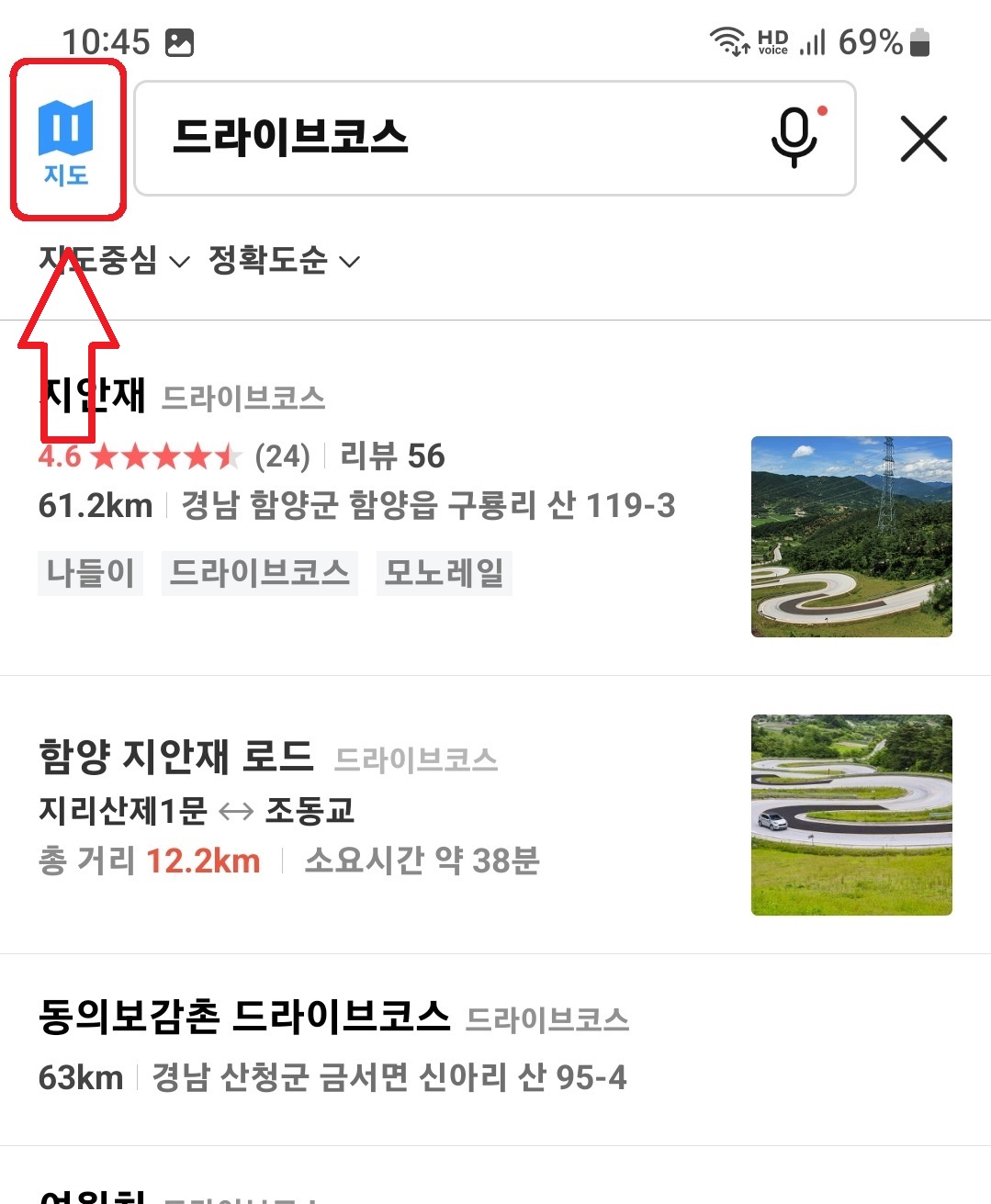The height and width of the screenshot is (1204, 991).
Task: Open the 지도중심 sort dropdown
Action: point(98,261)
